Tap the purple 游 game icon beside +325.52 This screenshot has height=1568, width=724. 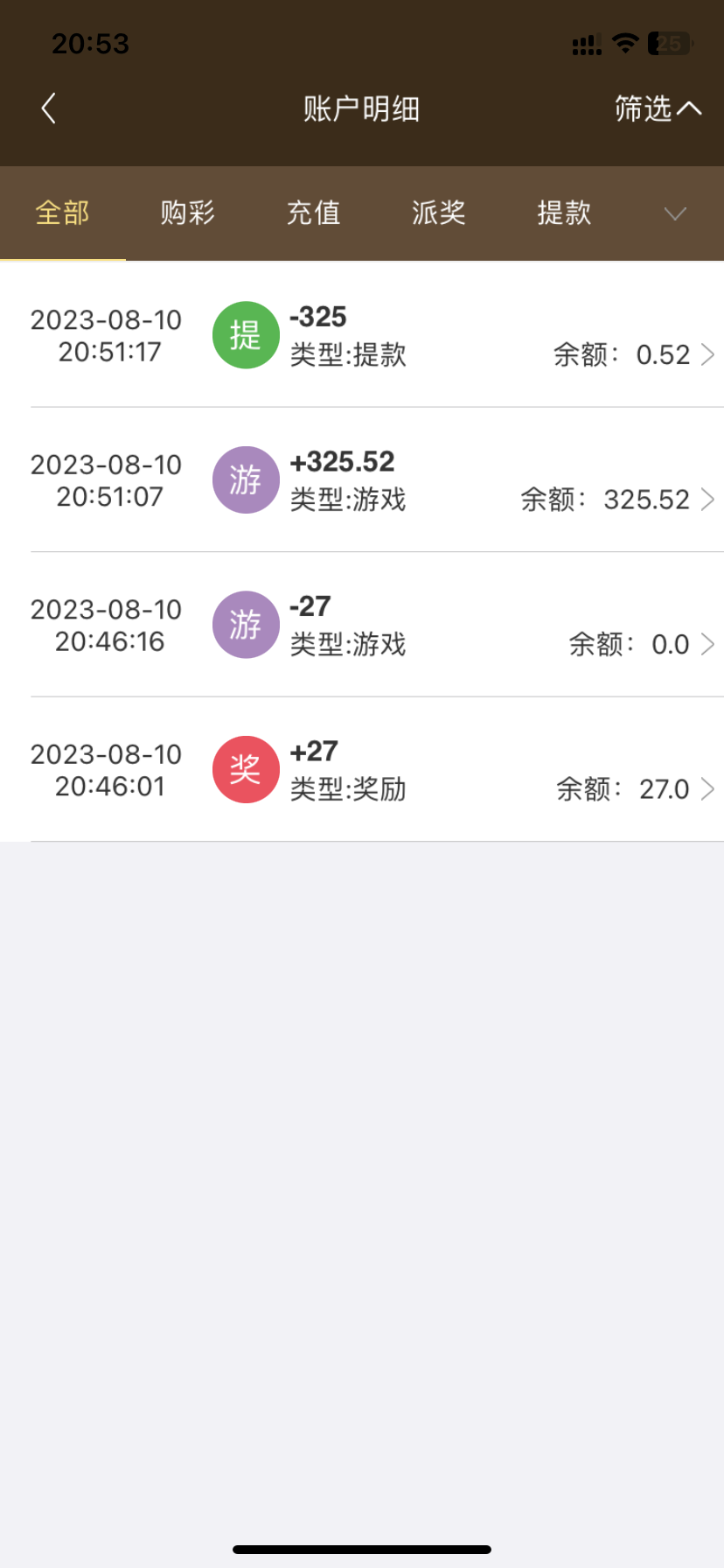[245, 479]
